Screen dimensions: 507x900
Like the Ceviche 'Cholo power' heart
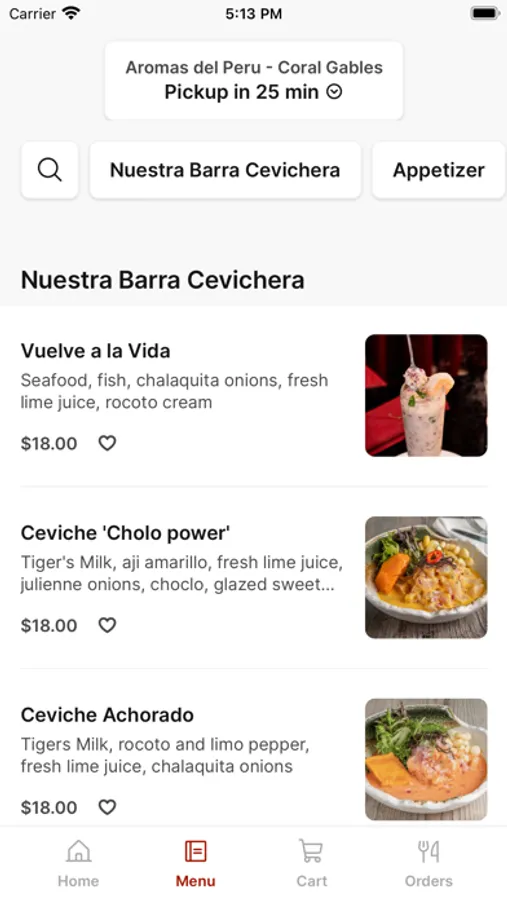pos(107,625)
